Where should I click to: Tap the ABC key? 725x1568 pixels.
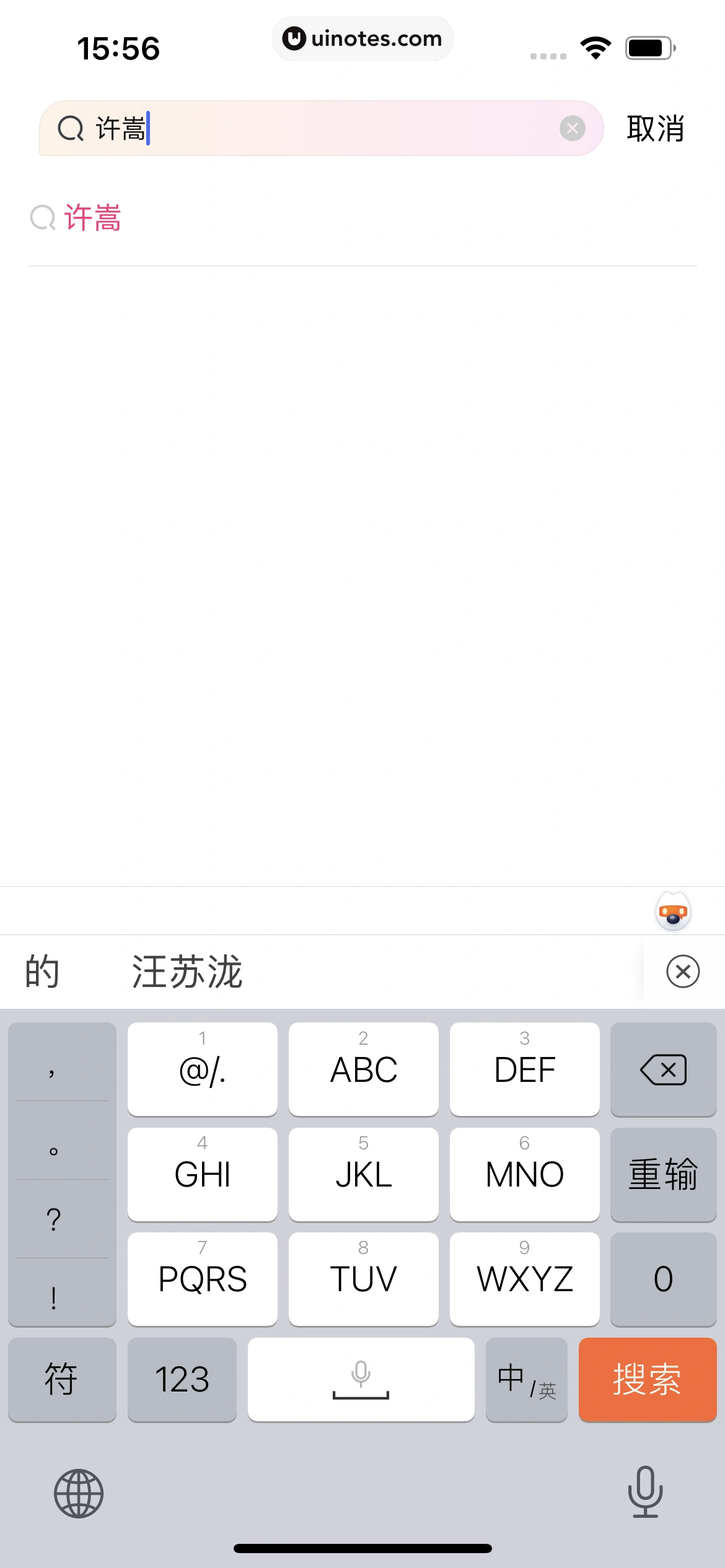click(x=363, y=1069)
